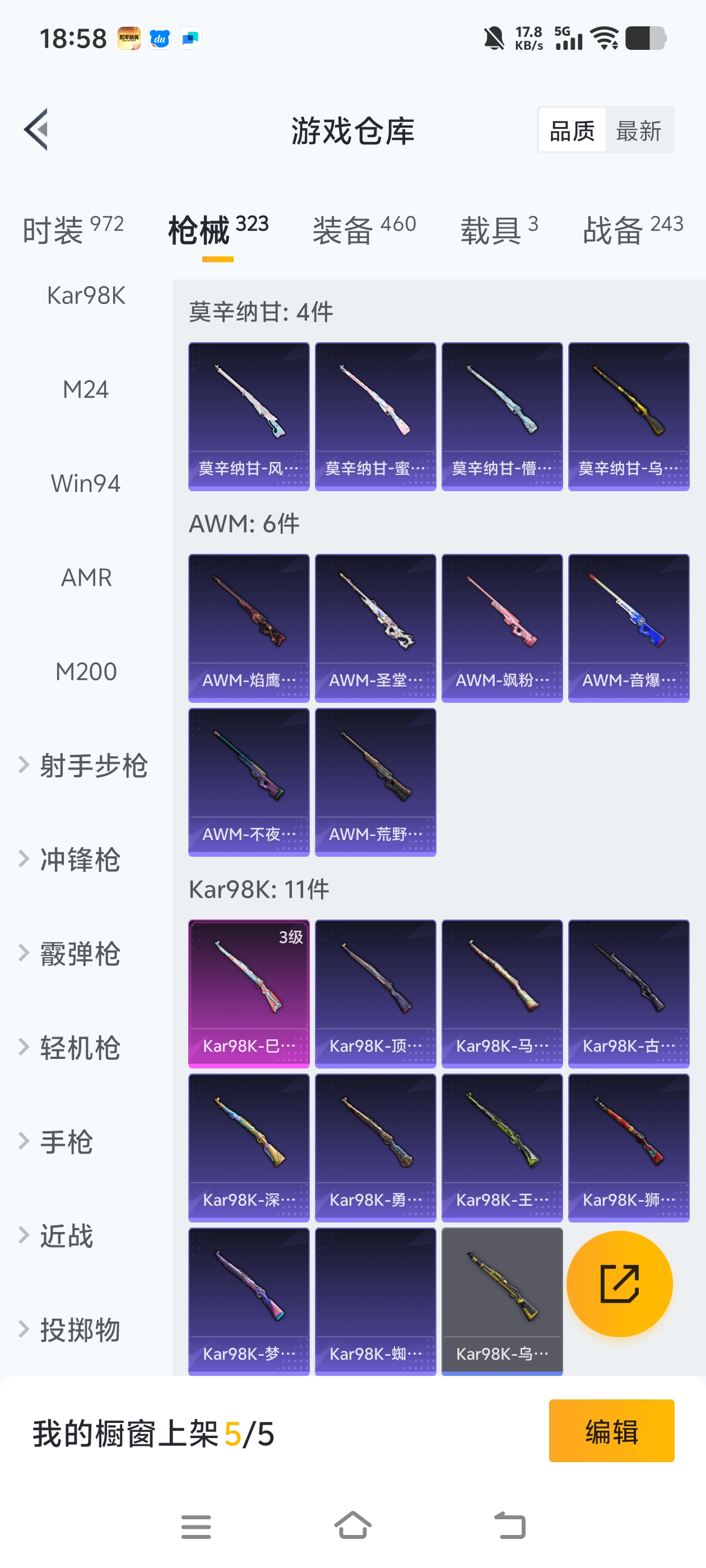Screen dimensions: 706x1568
Task: Open the orange share icon
Action: (x=620, y=1284)
